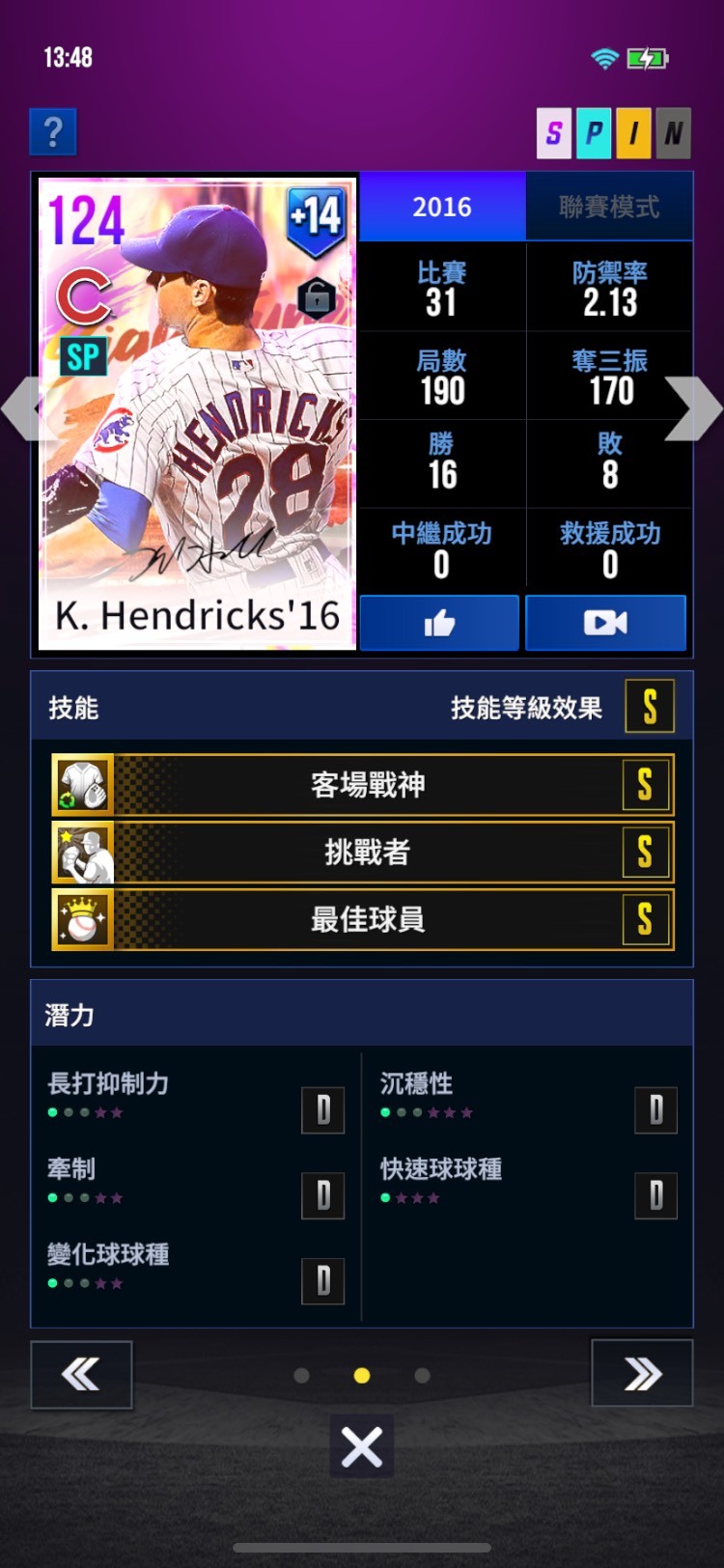
Task: Go to next player with right arrow
Action: (x=693, y=408)
